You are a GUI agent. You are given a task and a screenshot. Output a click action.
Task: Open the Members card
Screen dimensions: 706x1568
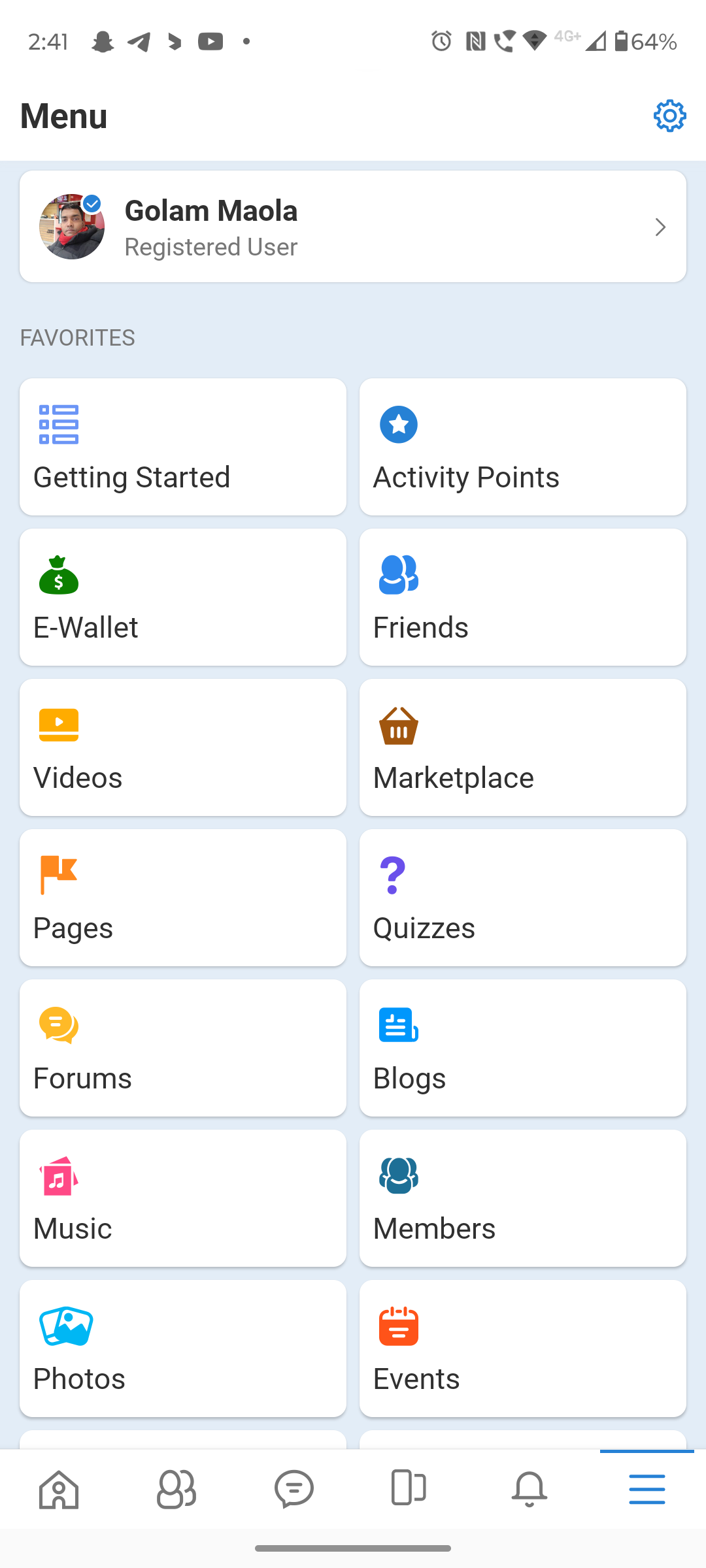tap(523, 1198)
